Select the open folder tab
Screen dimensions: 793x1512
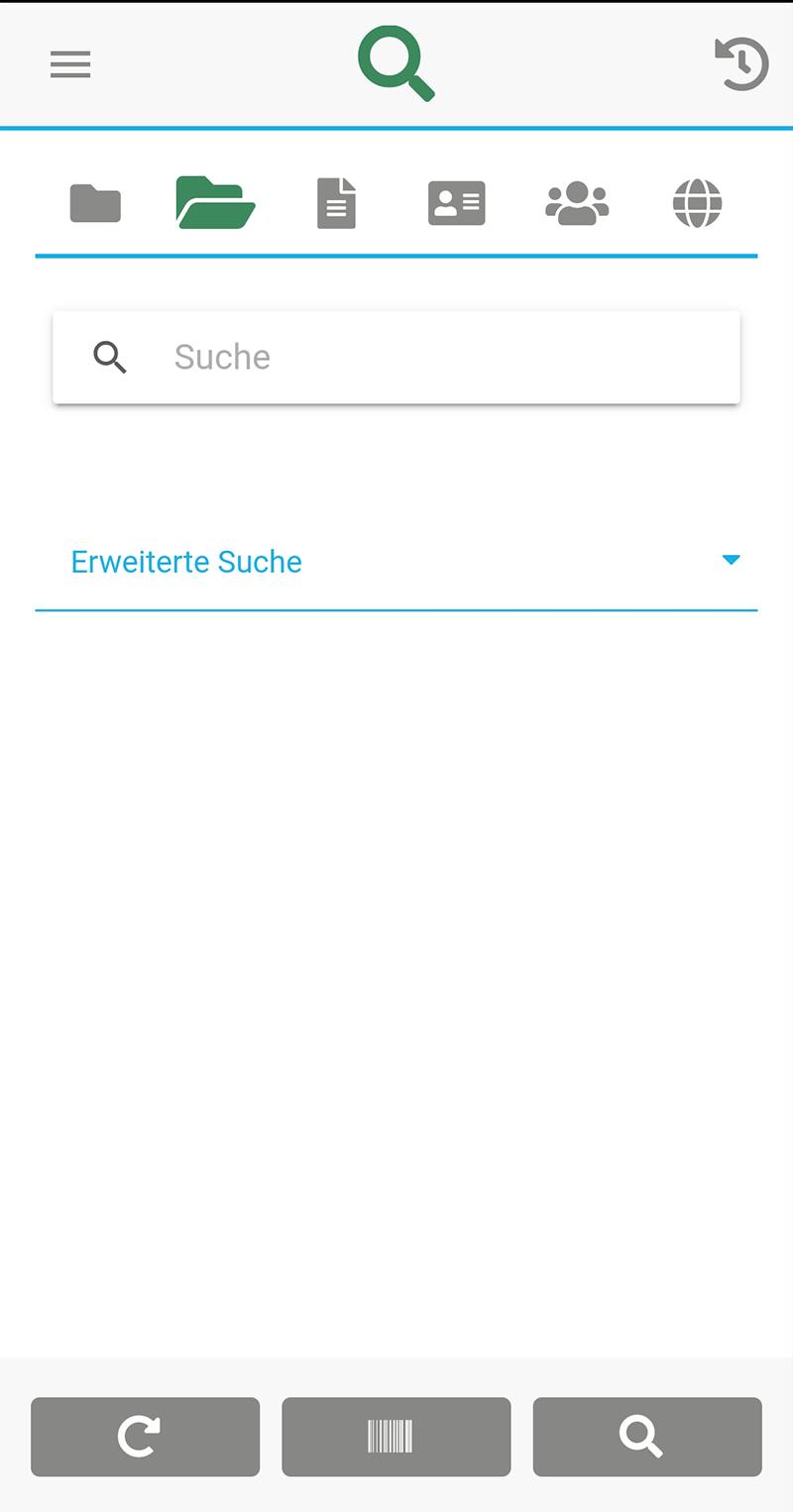tap(215, 202)
